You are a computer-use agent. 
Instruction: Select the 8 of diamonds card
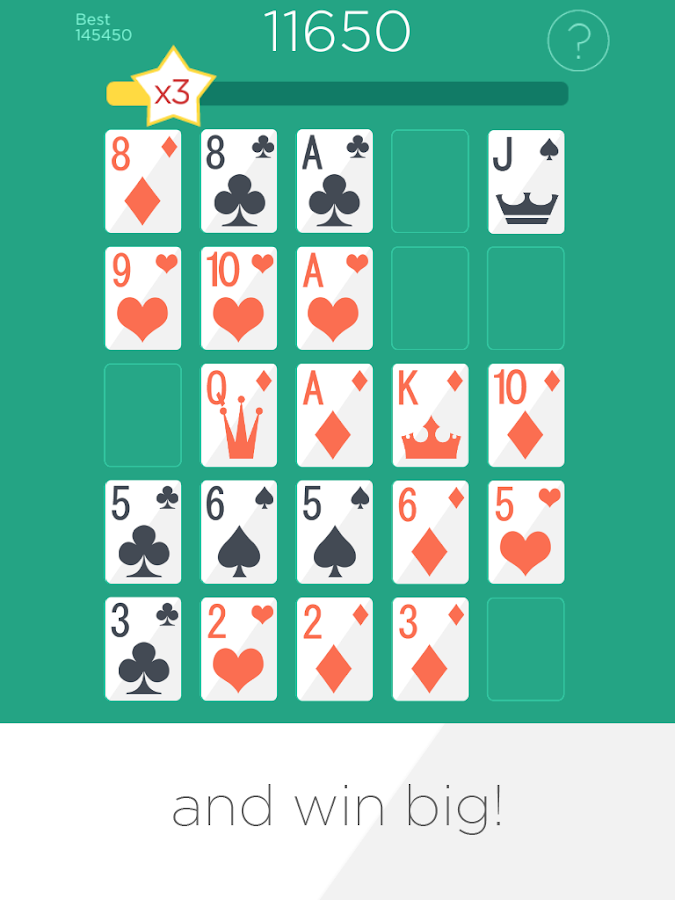tap(143, 181)
